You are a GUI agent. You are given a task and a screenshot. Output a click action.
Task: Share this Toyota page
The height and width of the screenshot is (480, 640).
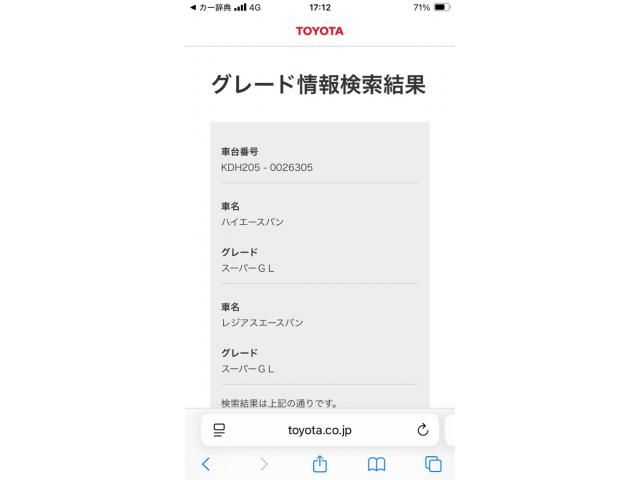click(x=320, y=464)
